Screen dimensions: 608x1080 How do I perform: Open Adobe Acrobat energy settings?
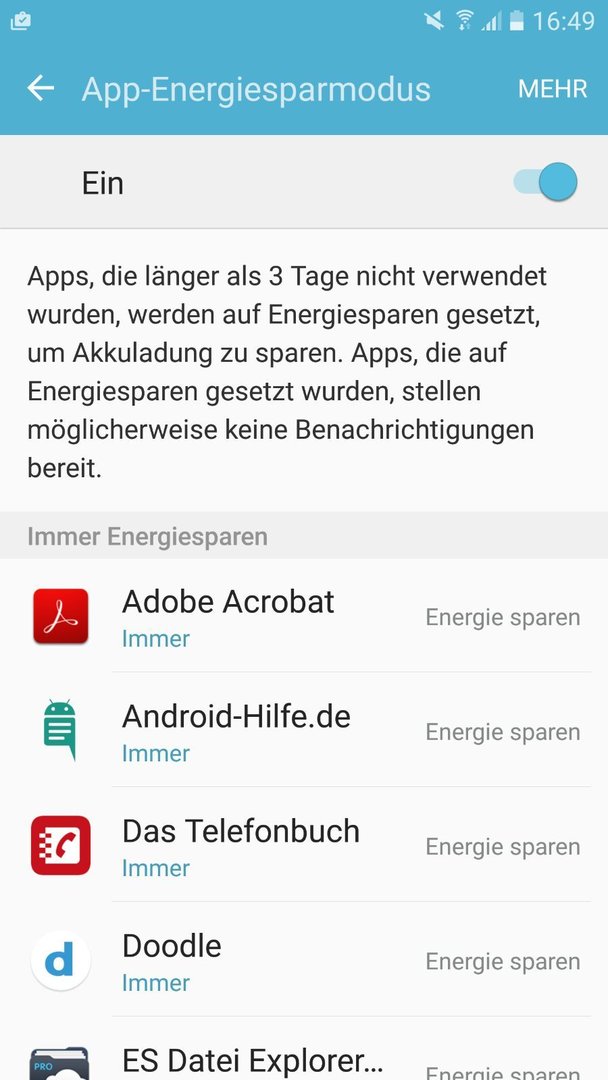pyautogui.click(x=304, y=616)
